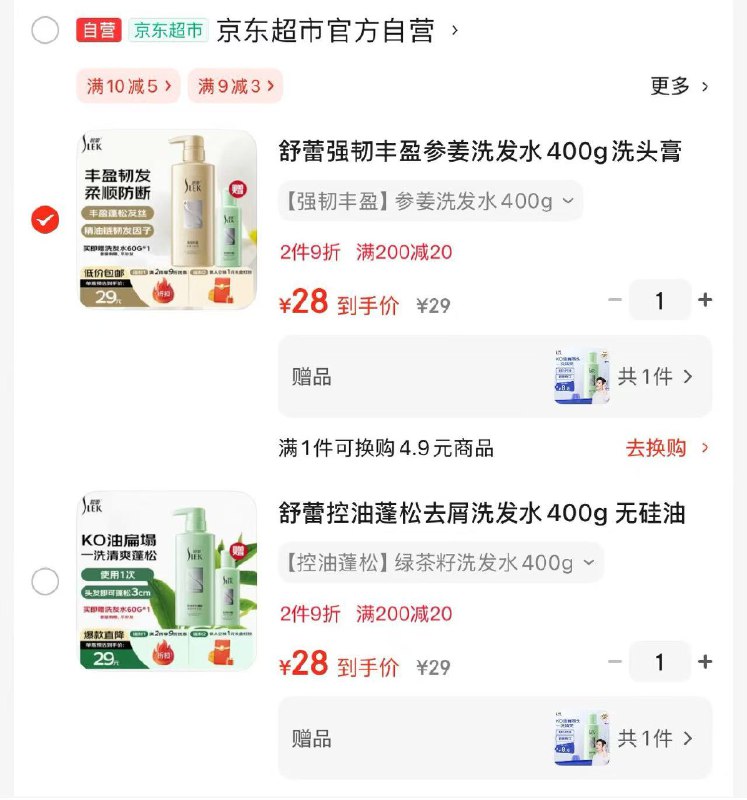This screenshot has height=800, width=747.
Task: Click the quantity input showing 1
Action: 662,300
